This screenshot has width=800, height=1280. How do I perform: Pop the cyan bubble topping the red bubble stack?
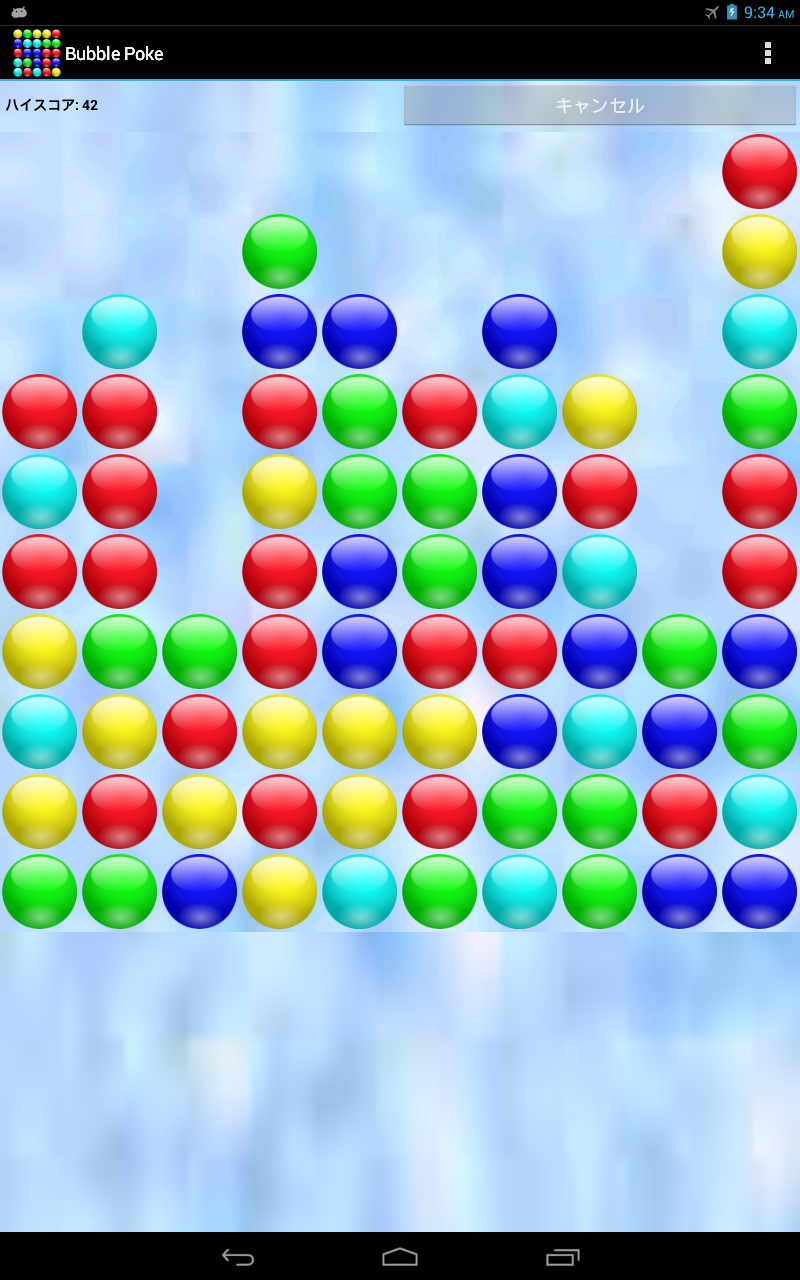coord(120,331)
